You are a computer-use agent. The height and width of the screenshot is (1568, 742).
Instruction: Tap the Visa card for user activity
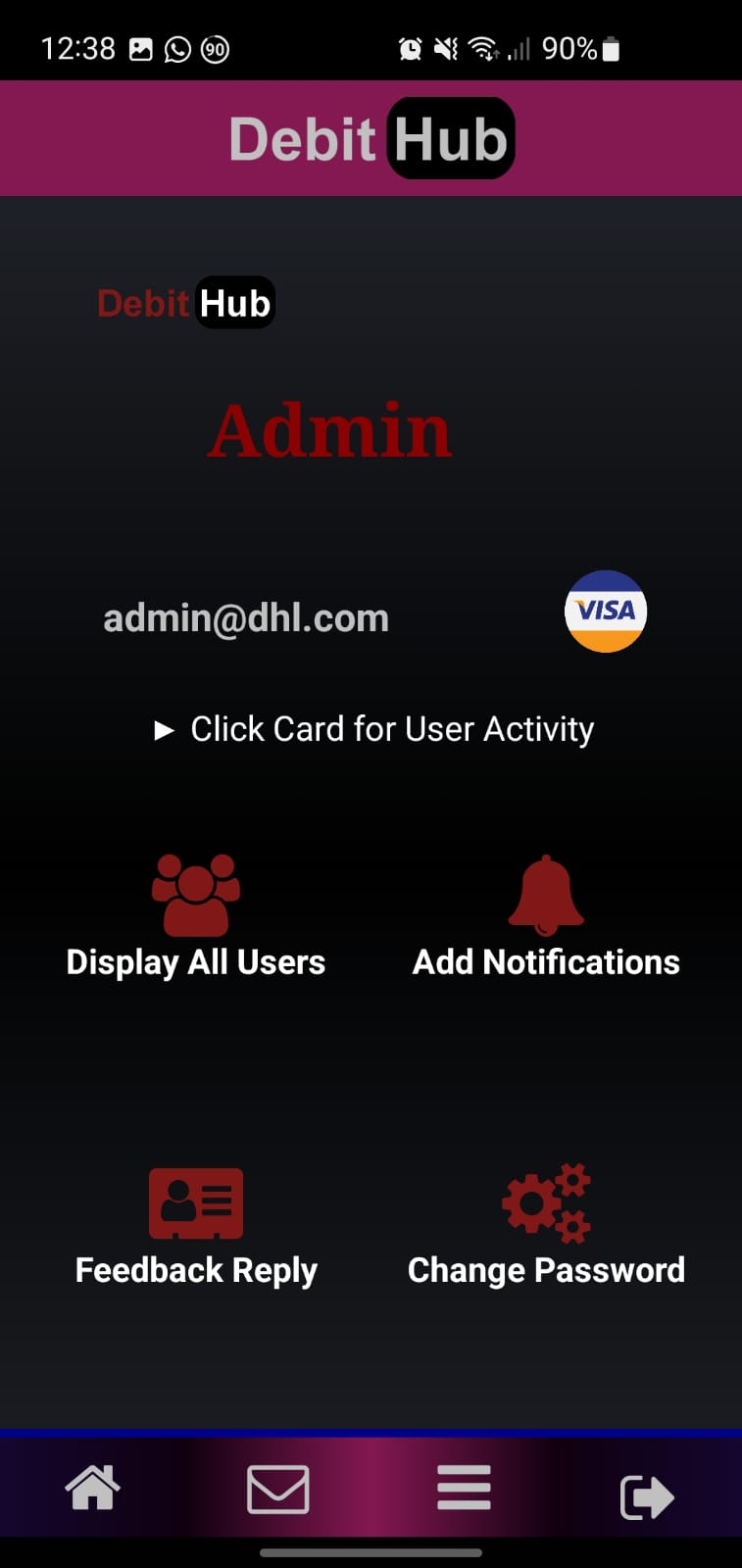click(606, 612)
